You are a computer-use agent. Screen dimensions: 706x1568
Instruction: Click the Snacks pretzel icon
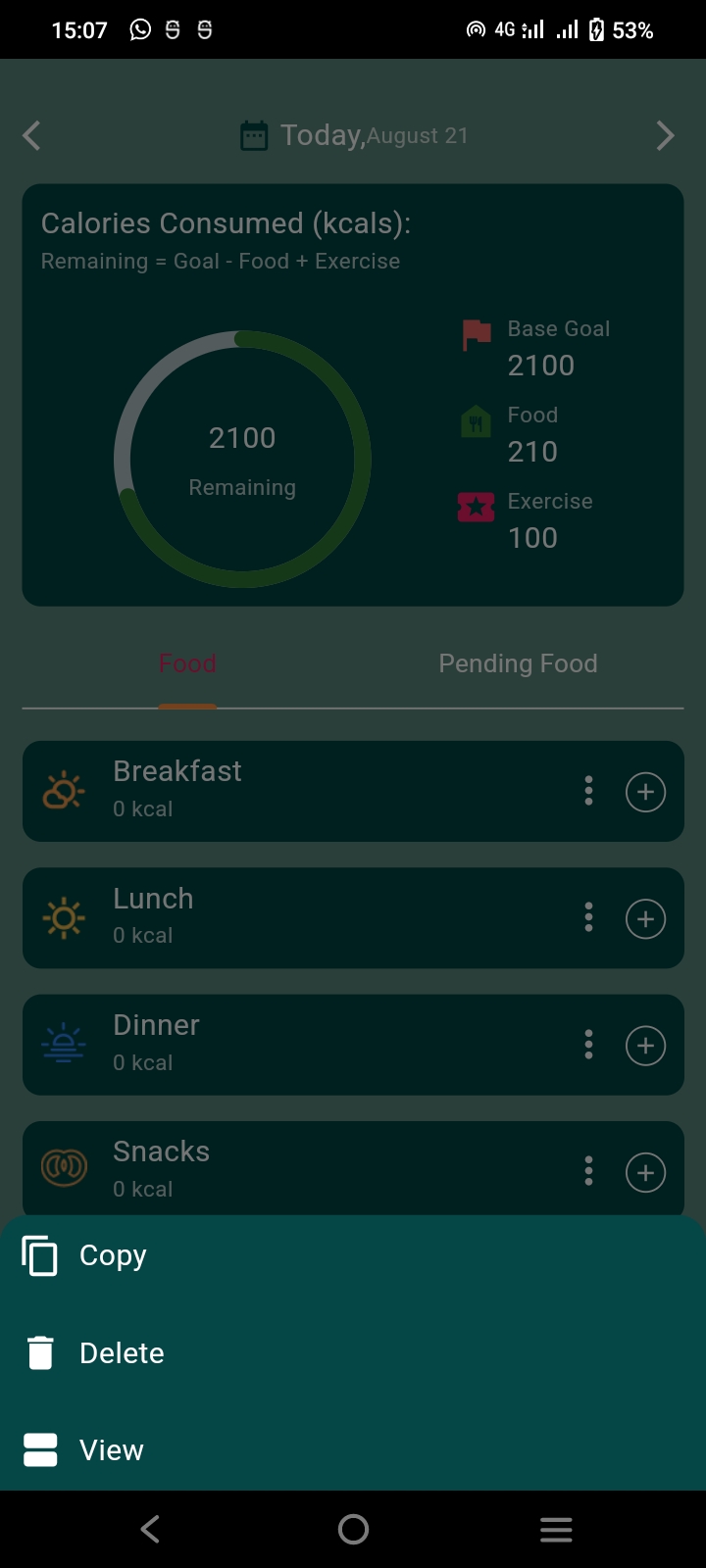63,1168
